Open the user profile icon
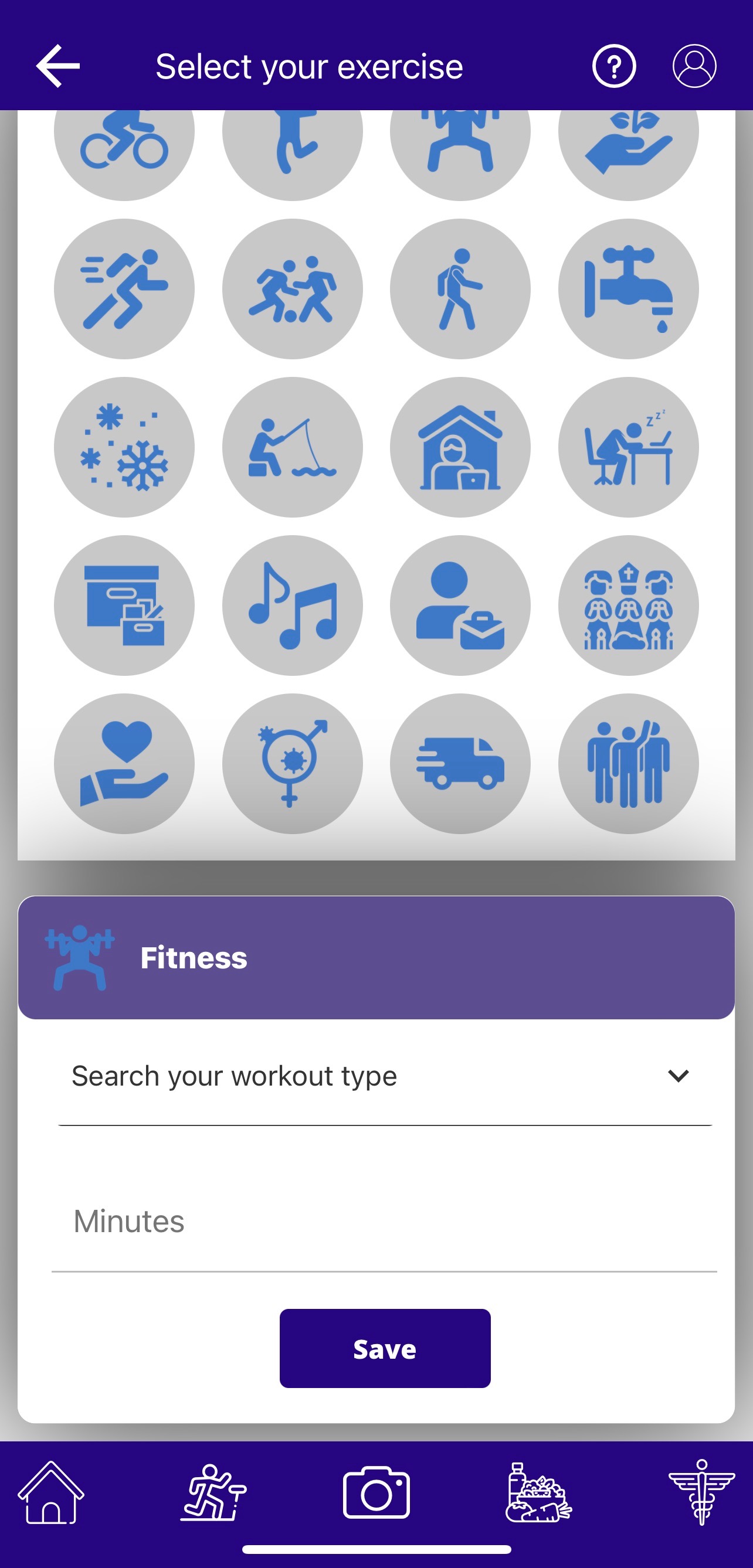The height and width of the screenshot is (1568, 753). [x=694, y=66]
